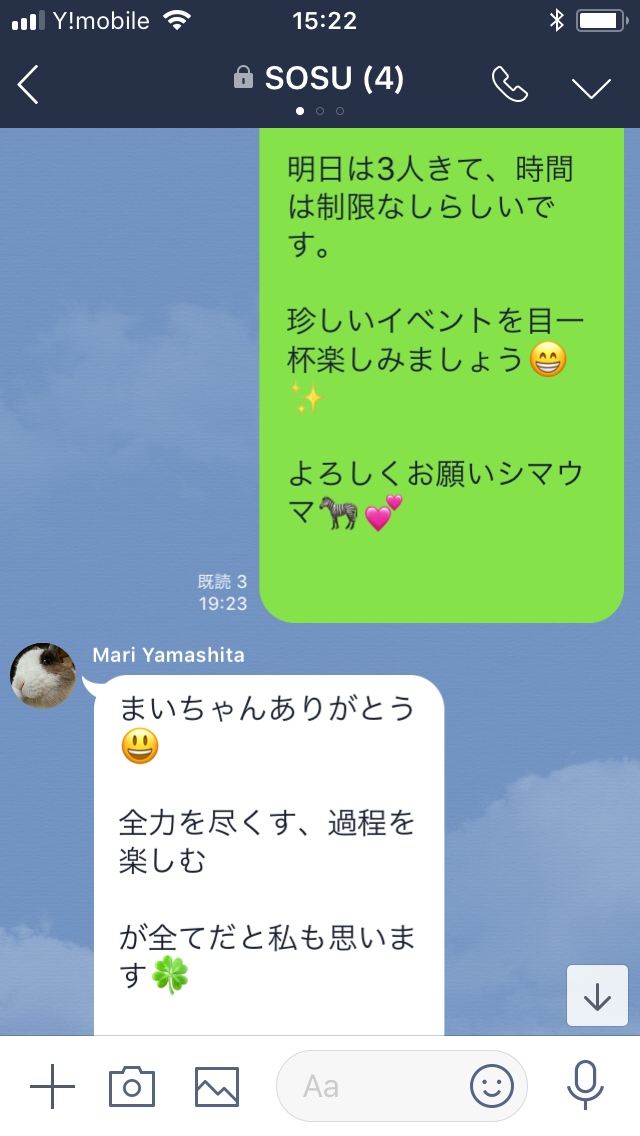Open the sticker and emoji picker
The width and height of the screenshot is (640, 1136).
[492, 1086]
